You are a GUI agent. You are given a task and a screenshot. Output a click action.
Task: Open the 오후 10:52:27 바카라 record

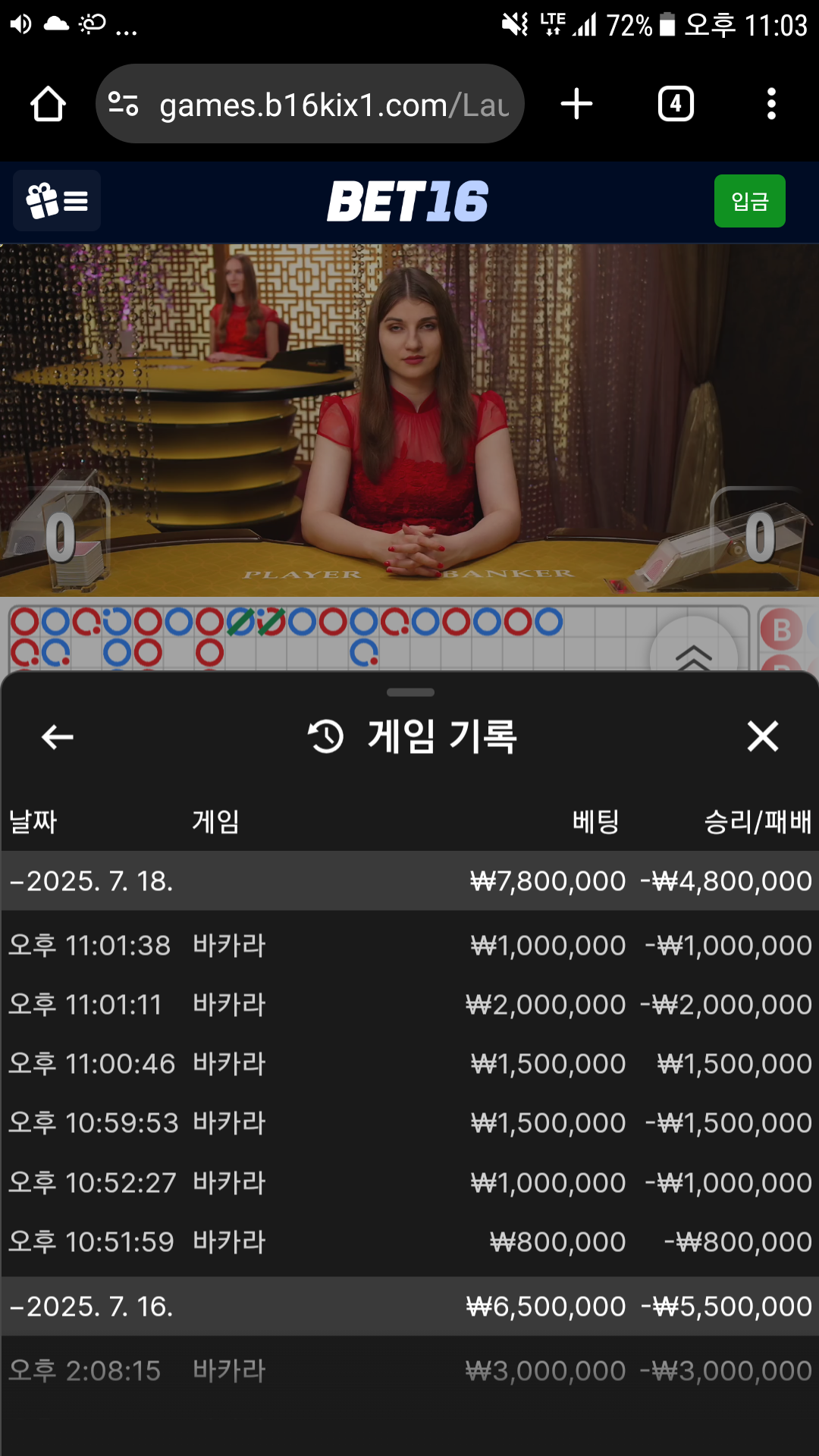tap(409, 1183)
